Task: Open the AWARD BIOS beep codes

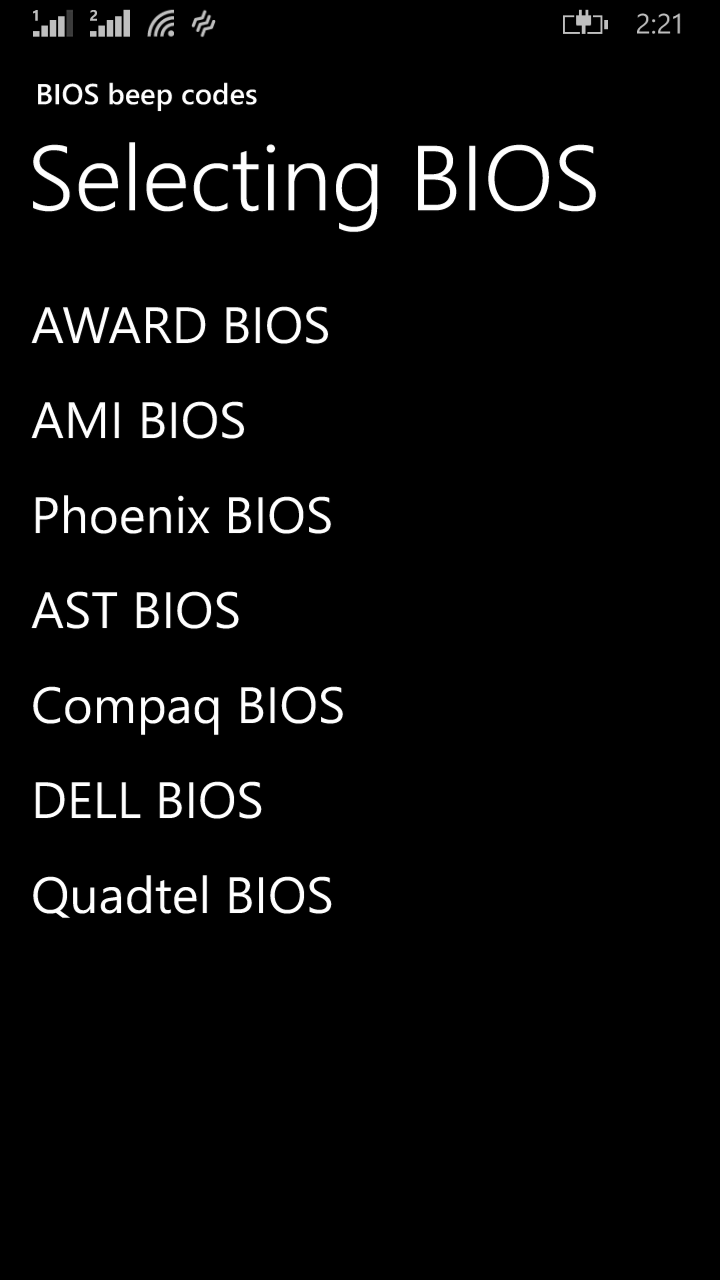Action: pyautogui.click(x=181, y=326)
